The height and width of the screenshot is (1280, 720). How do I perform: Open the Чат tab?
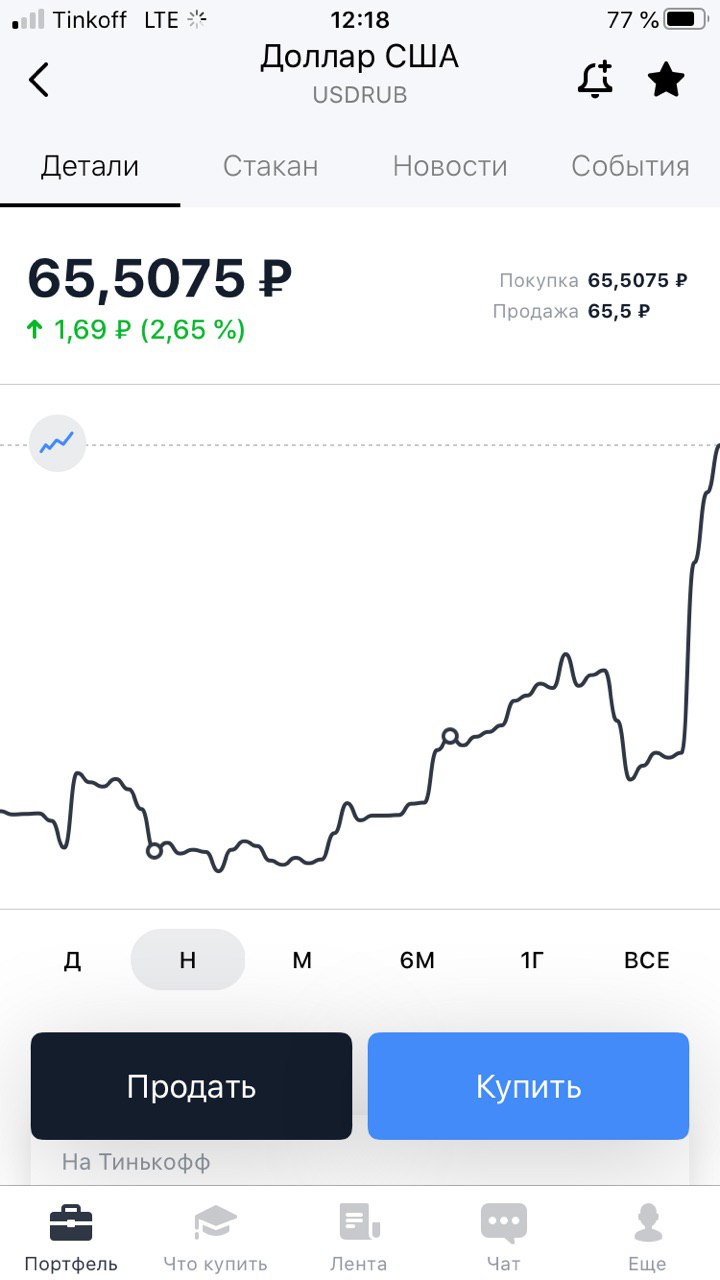point(503,1236)
